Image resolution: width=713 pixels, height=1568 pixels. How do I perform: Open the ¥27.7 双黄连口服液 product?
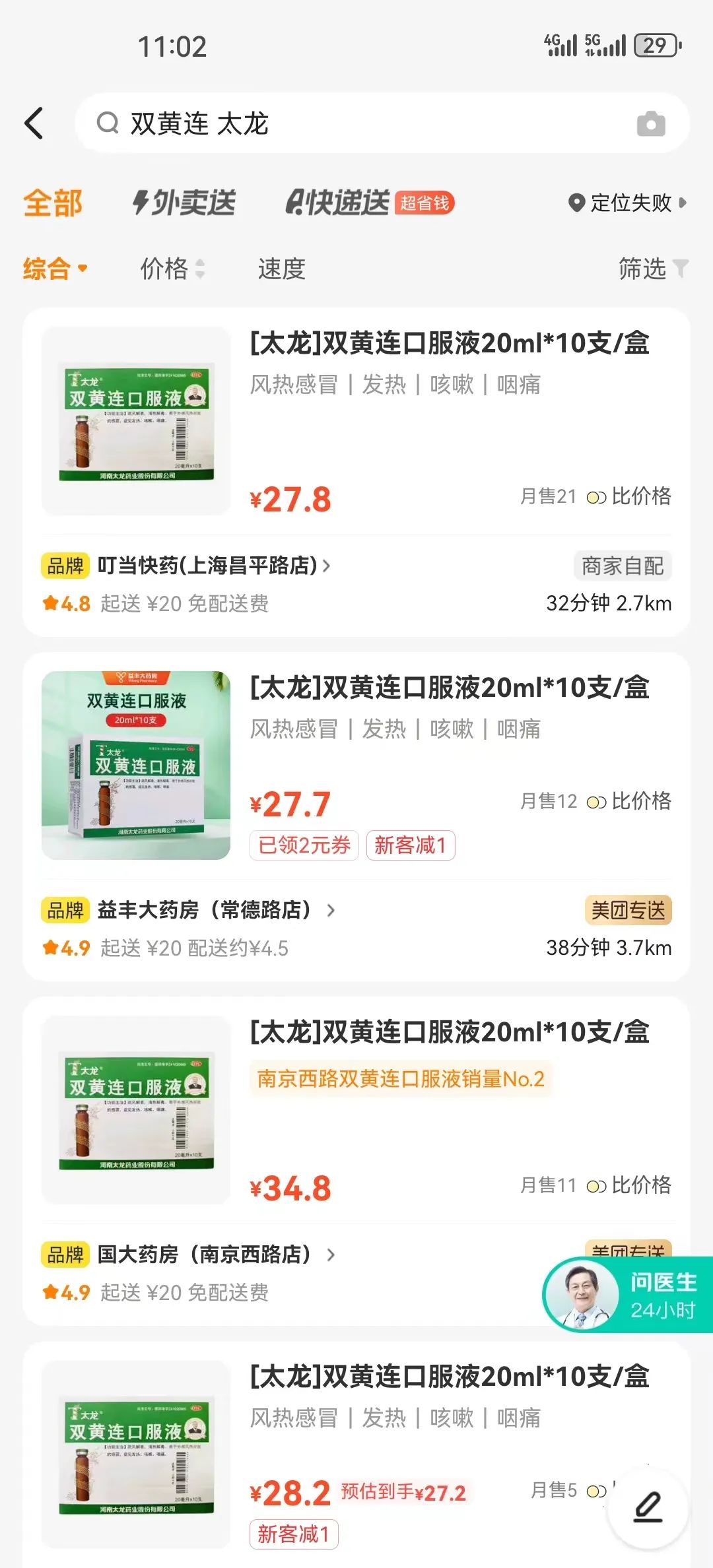449,688
